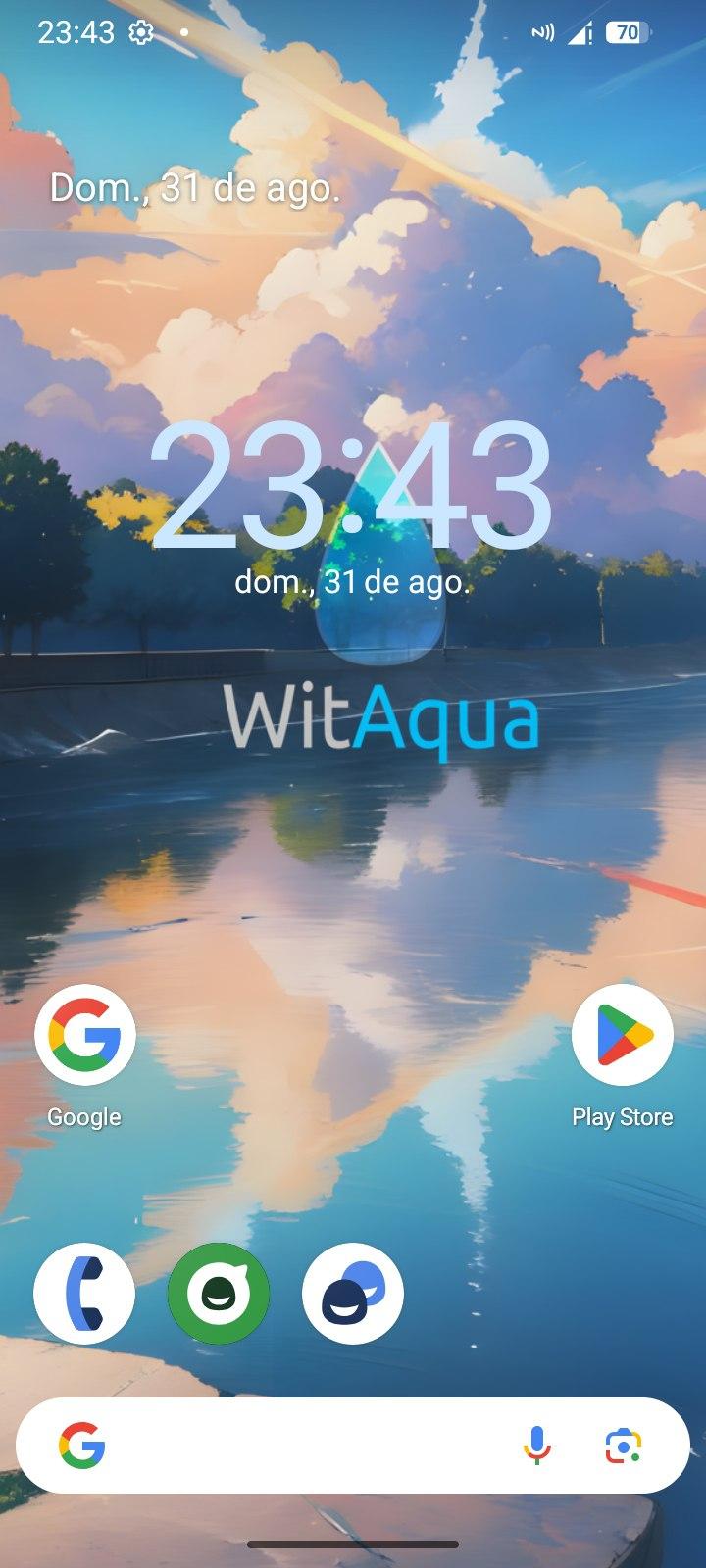Screen dimensions: 706x1568
Task: Open the green messaging app icon
Action: 218,1294
